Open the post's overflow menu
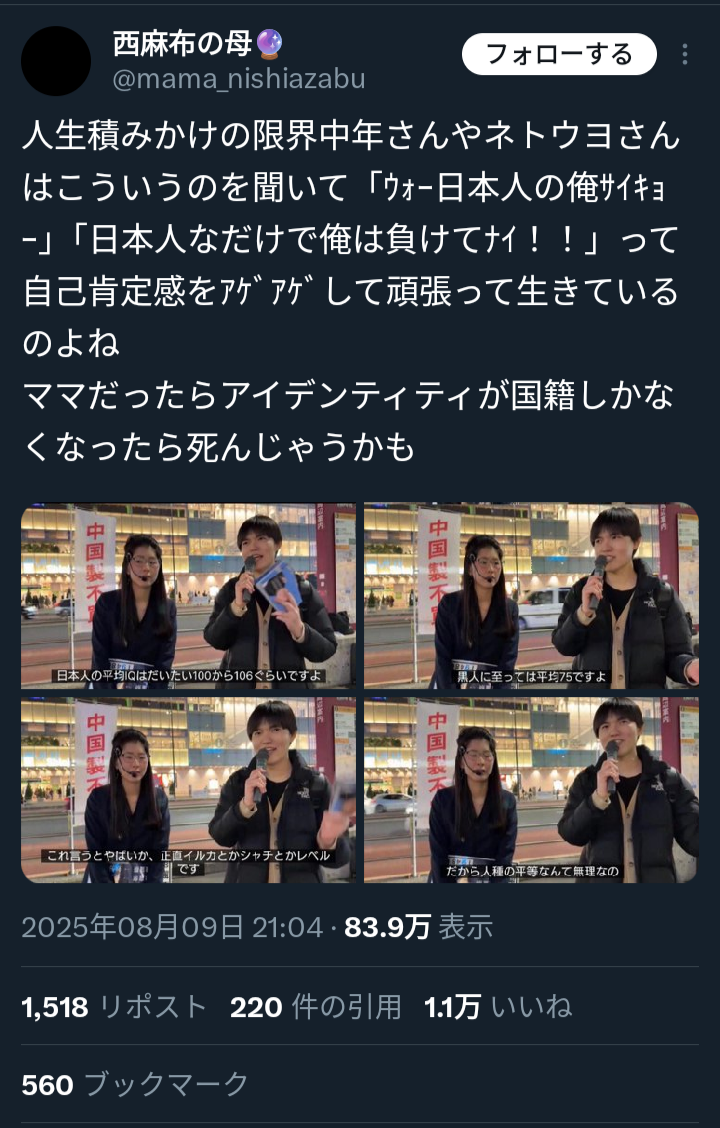 [x=685, y=55]
